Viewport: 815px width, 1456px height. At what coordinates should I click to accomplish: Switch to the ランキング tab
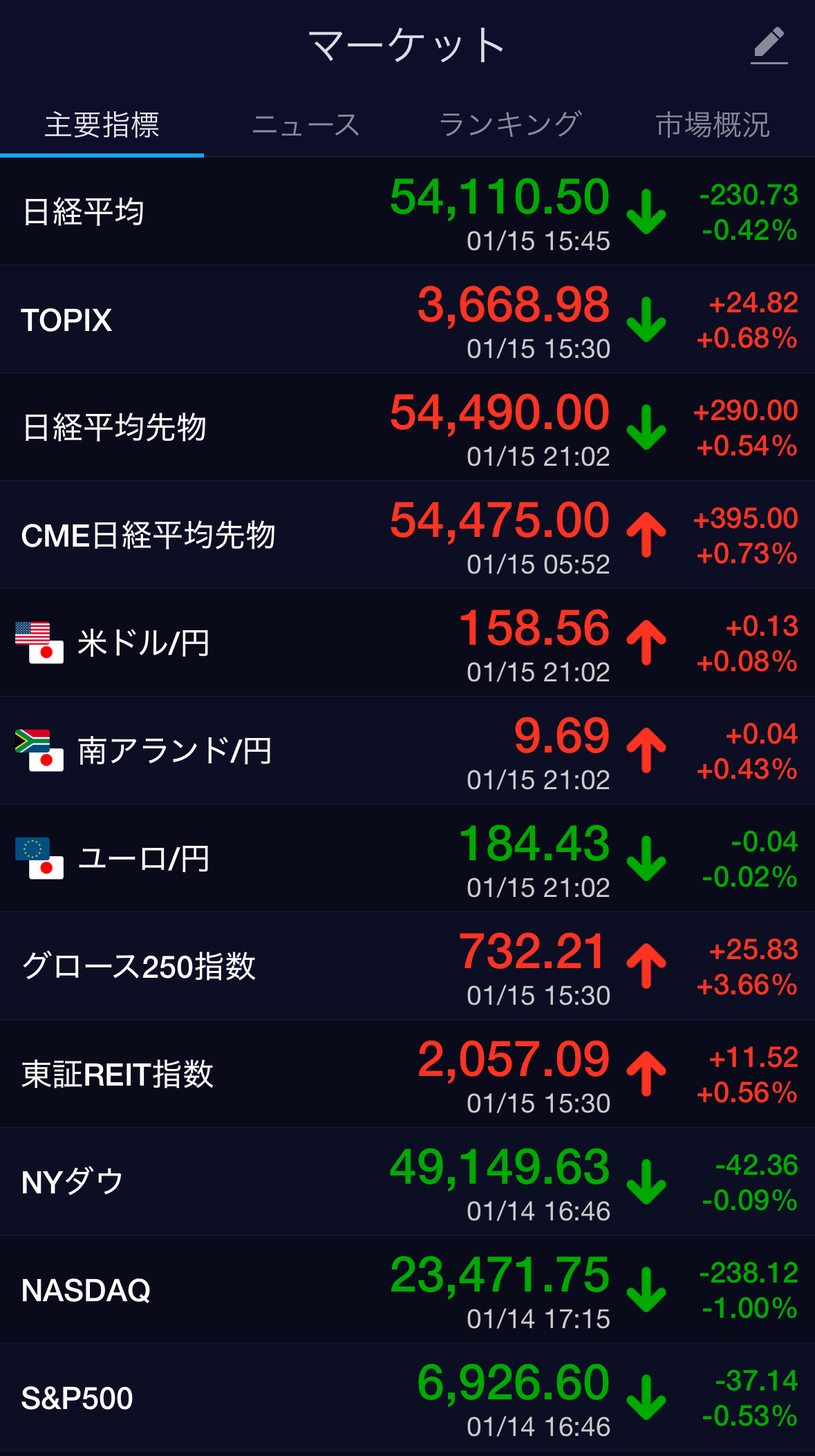pyautogui.click(x=509, y=125)
